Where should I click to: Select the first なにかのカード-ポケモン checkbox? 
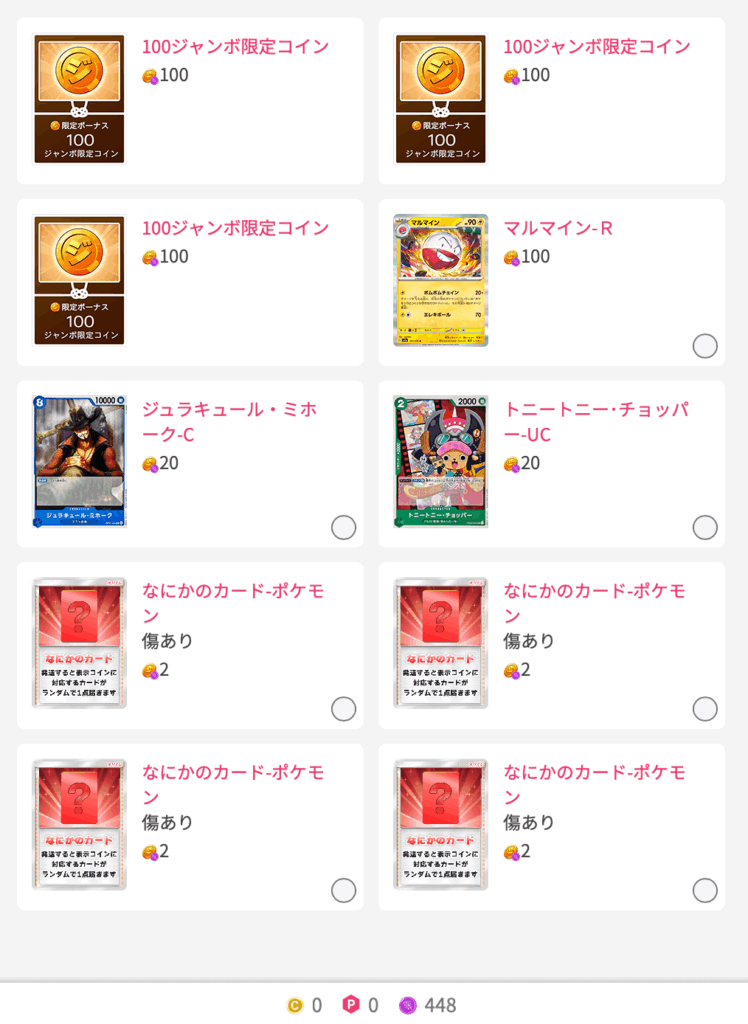pyautogui.click(x=341, y=708)
